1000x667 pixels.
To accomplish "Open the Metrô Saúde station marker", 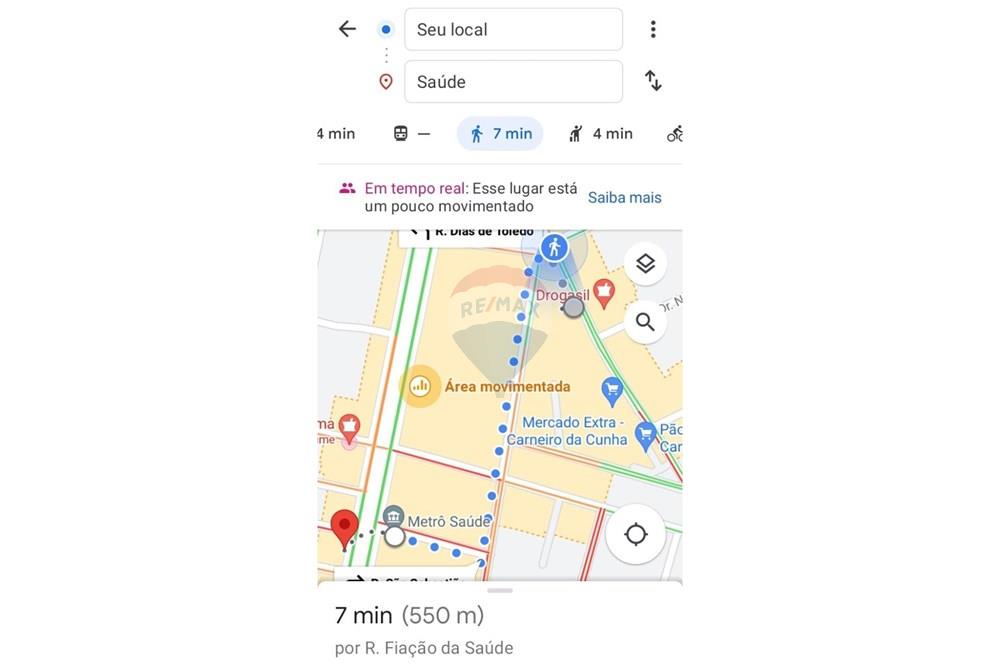I will [x=393, y=517].
